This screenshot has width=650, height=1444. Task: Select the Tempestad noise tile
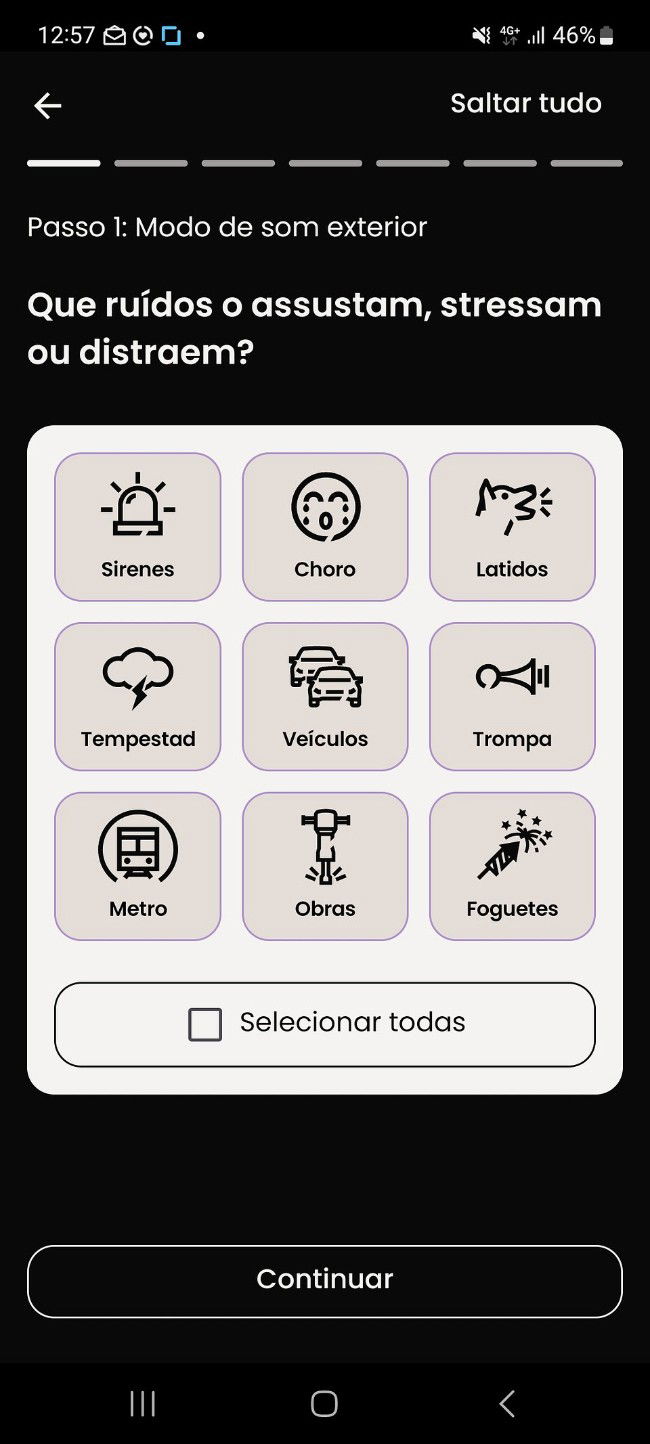pos(138,697)
